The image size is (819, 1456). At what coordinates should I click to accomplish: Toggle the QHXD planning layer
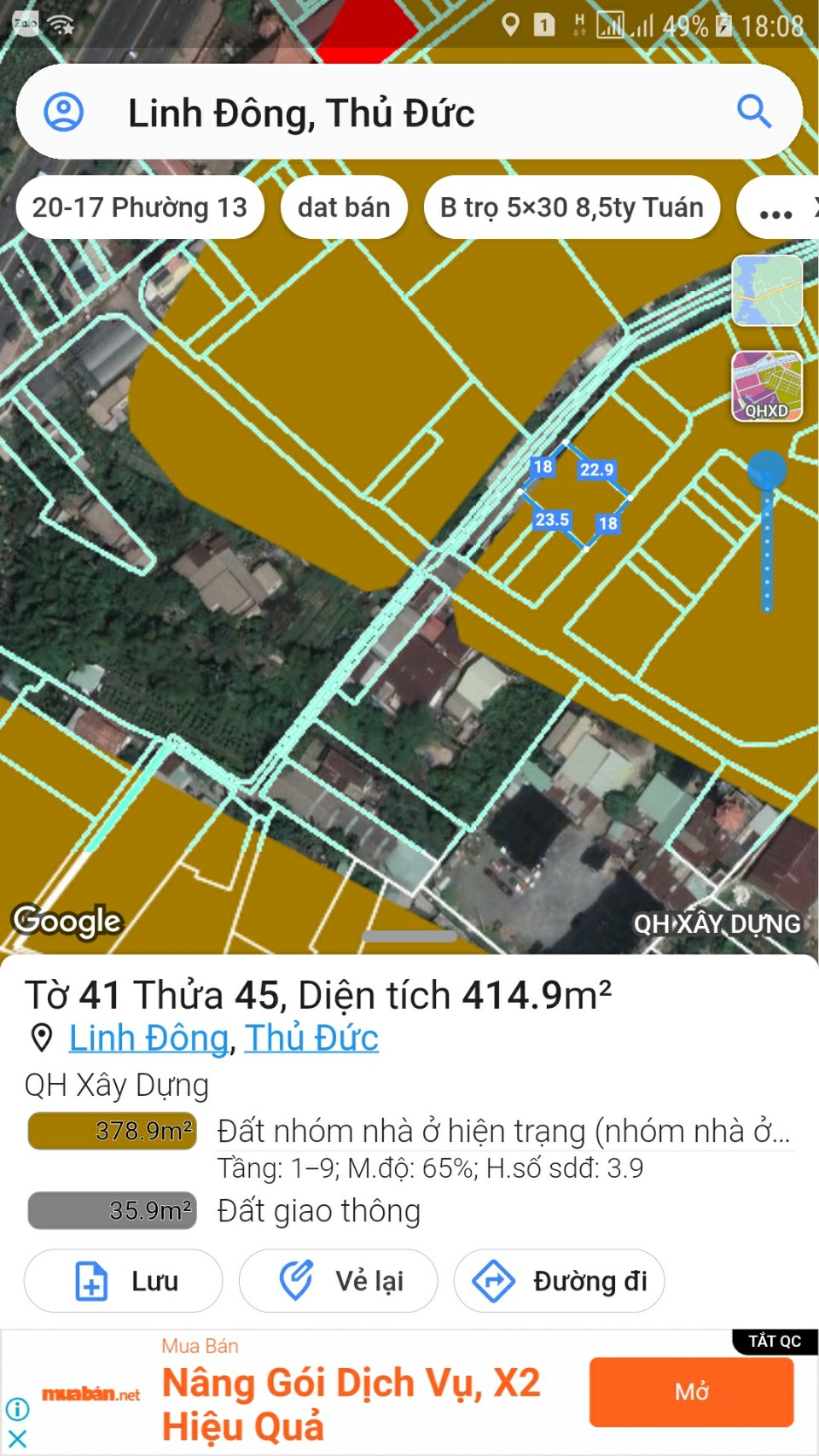(767, 387)
